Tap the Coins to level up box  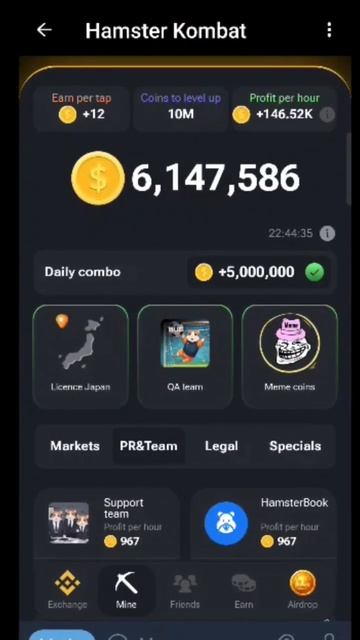coord(181,109)
